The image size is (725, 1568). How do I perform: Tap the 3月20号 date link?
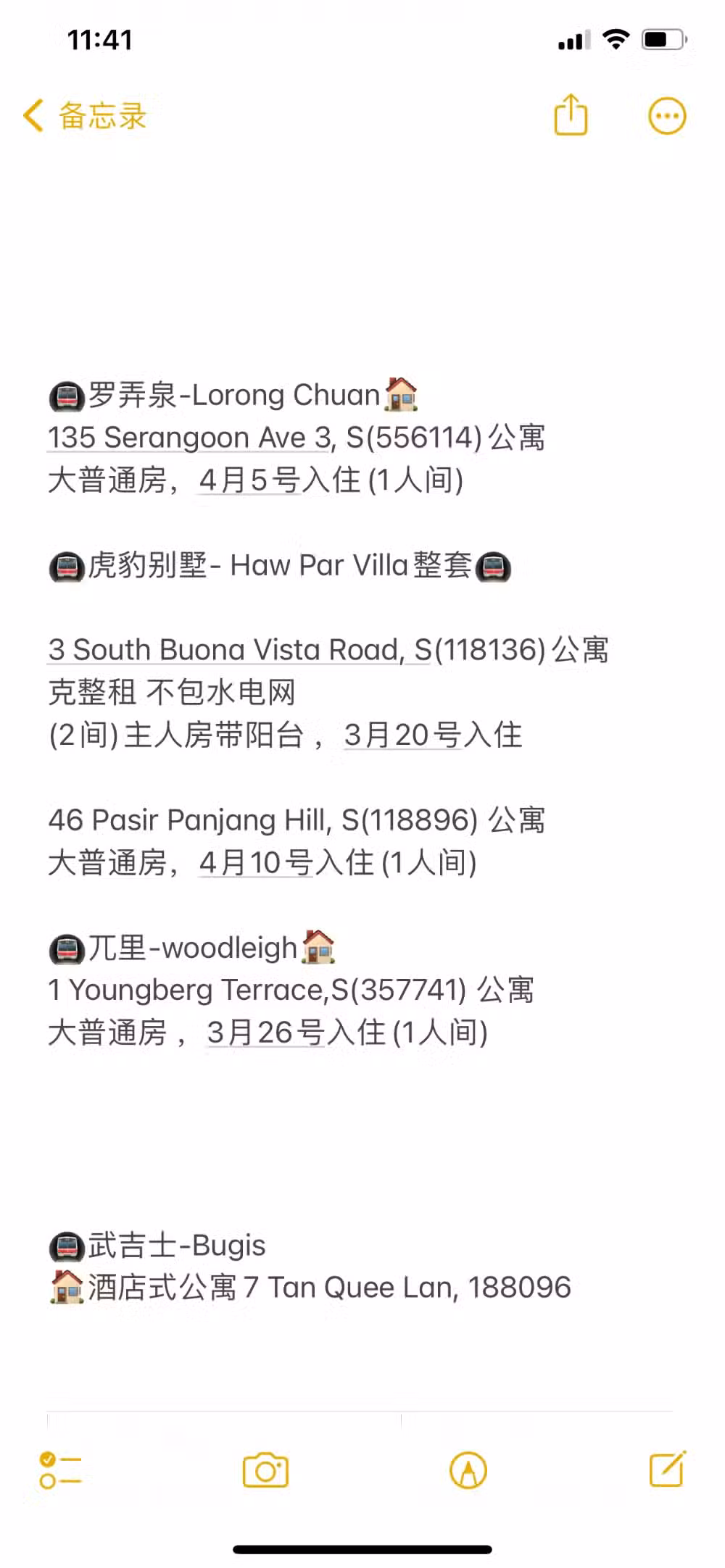tap(402, 735)
